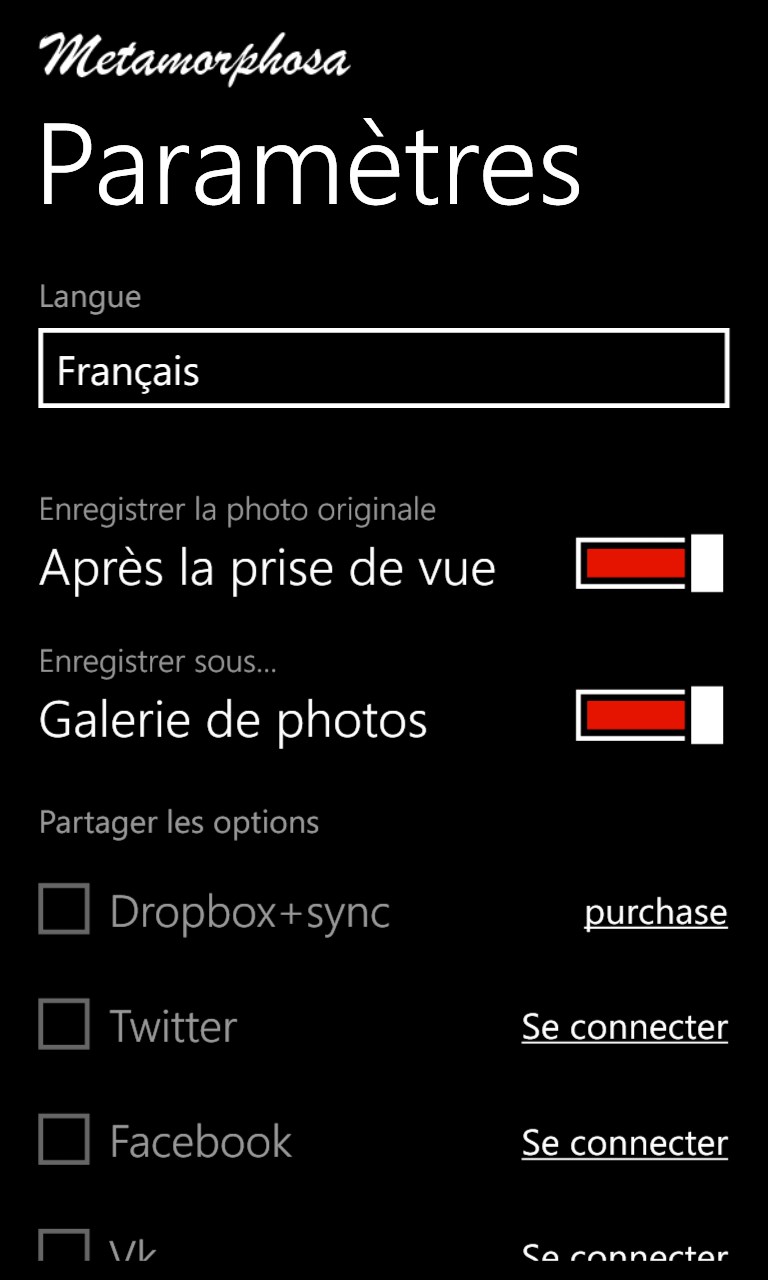The height and width of the screenshot is (1280, 768).
Task: Connect Facebook via its "Se connecter" link
Action: tap(624, 1142)
